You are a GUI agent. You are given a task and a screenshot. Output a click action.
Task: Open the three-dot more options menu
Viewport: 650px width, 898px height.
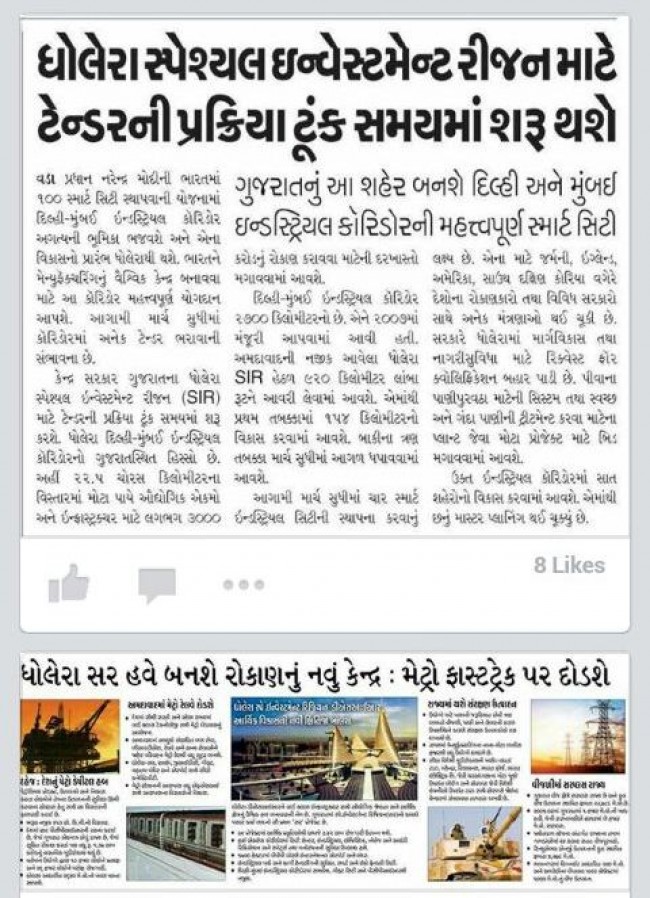tap(243, 584)
